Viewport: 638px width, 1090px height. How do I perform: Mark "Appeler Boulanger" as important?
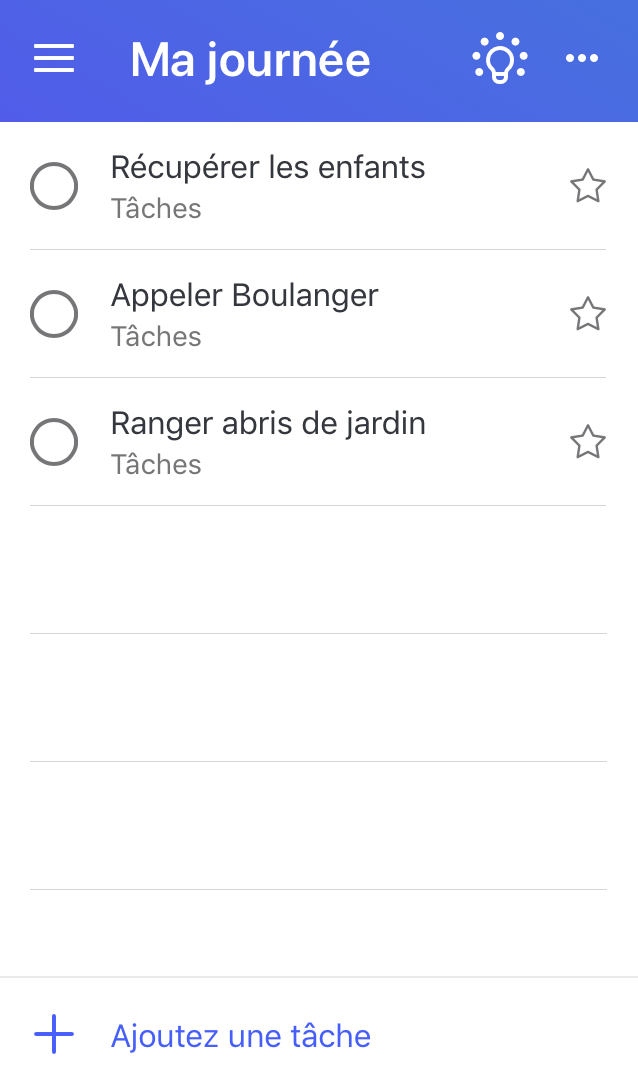tap(587, 314)
